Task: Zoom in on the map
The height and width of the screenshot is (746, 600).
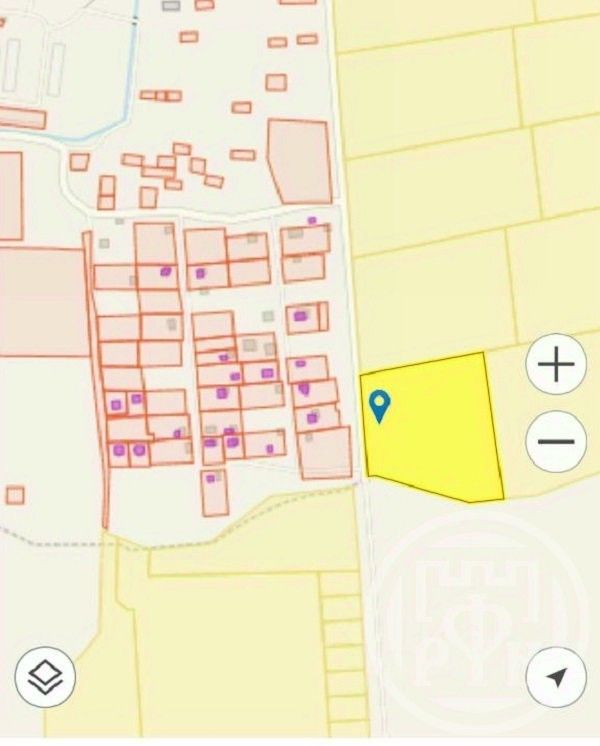Action: click(556, 366)
